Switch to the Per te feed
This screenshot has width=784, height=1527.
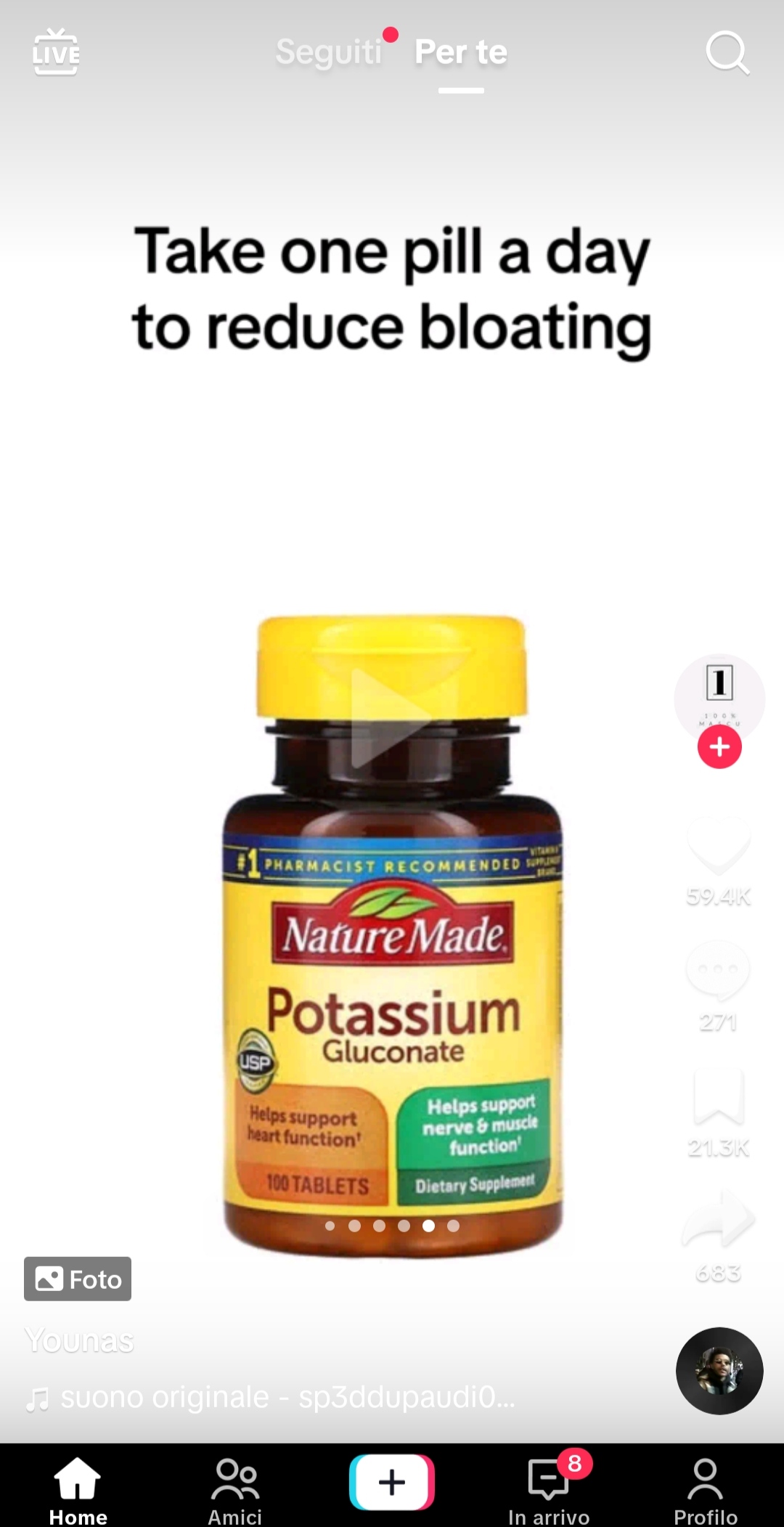tap(461, 52)
